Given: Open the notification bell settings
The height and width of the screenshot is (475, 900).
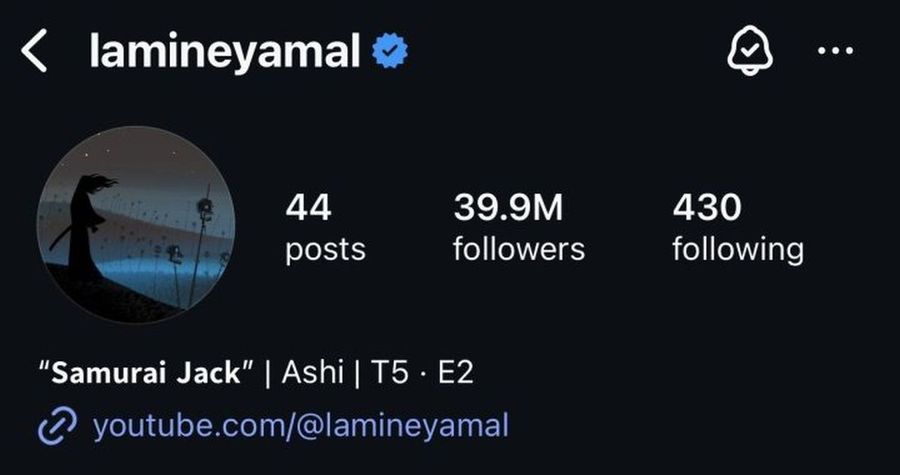Looking at the screenshot, I should 747,51.
